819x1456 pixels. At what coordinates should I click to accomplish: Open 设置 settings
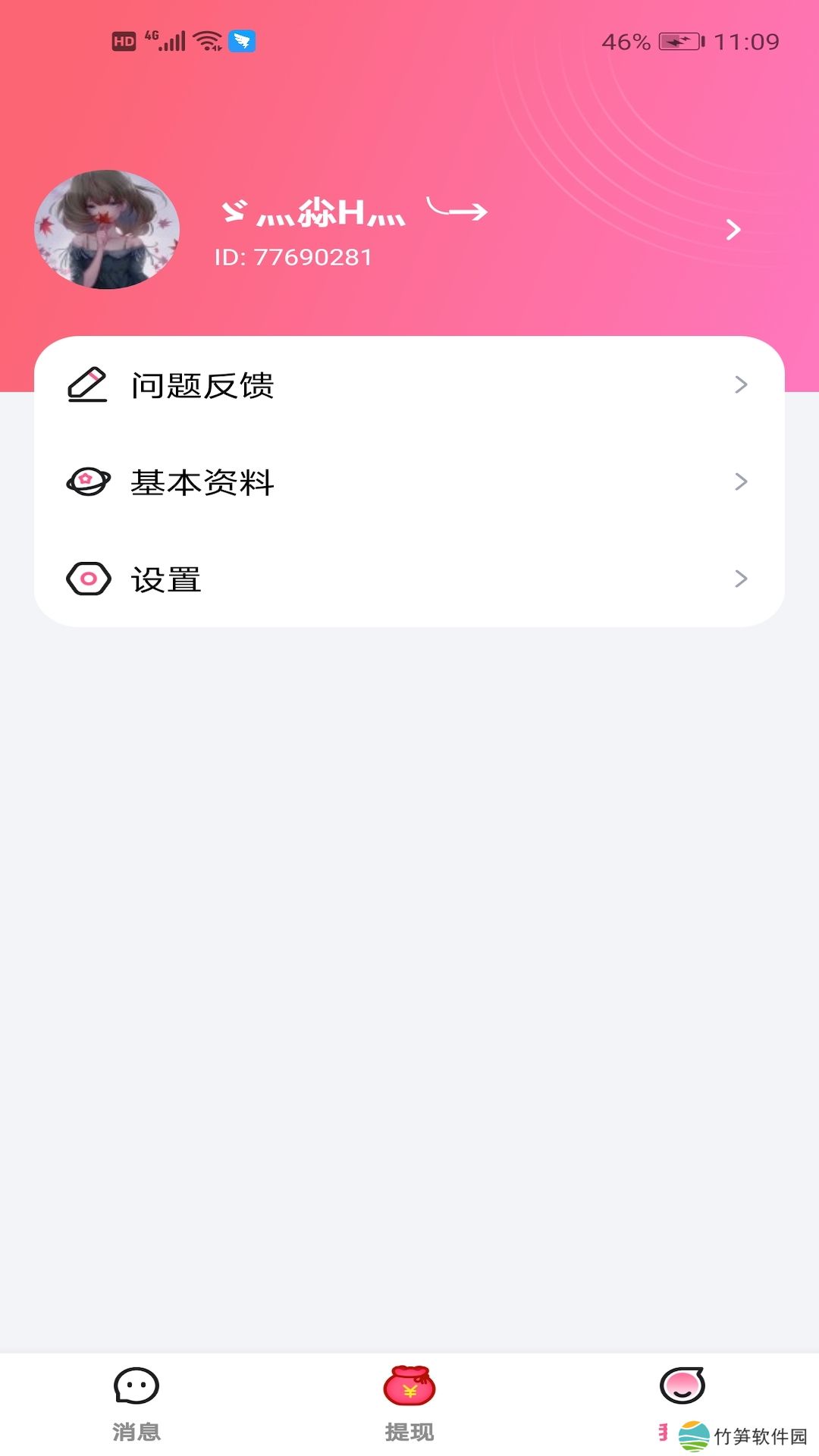click(x=409, y=579)
